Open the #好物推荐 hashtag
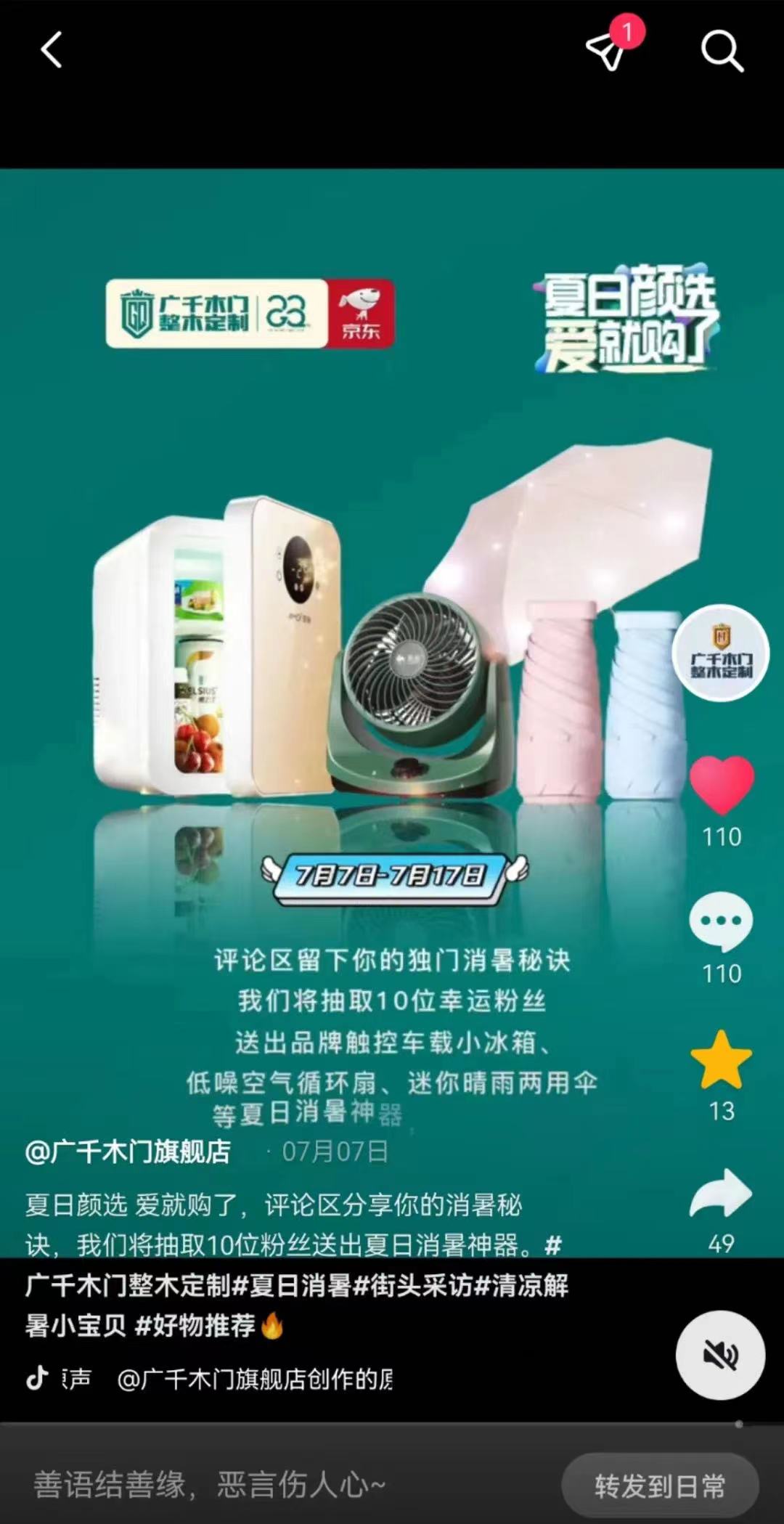Image resolution: width=784 pixels, height=1524 pixels. click(x=195, y=1326)
